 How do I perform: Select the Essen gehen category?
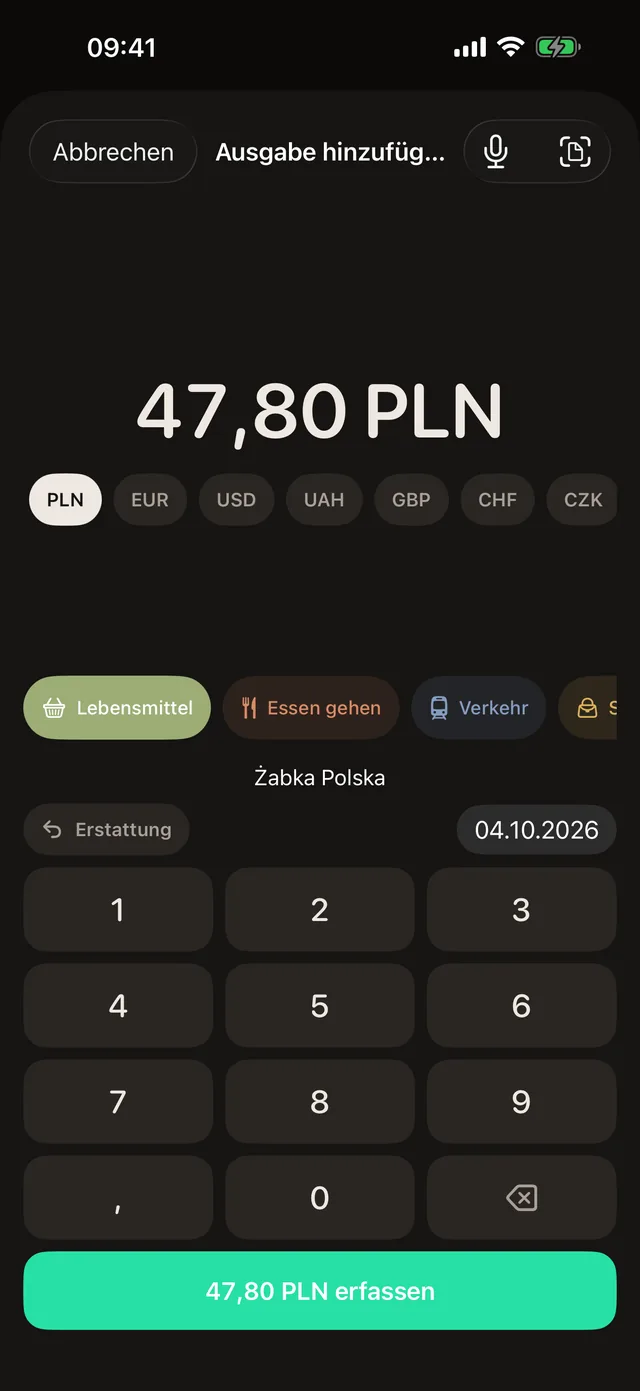coord(311,708)
